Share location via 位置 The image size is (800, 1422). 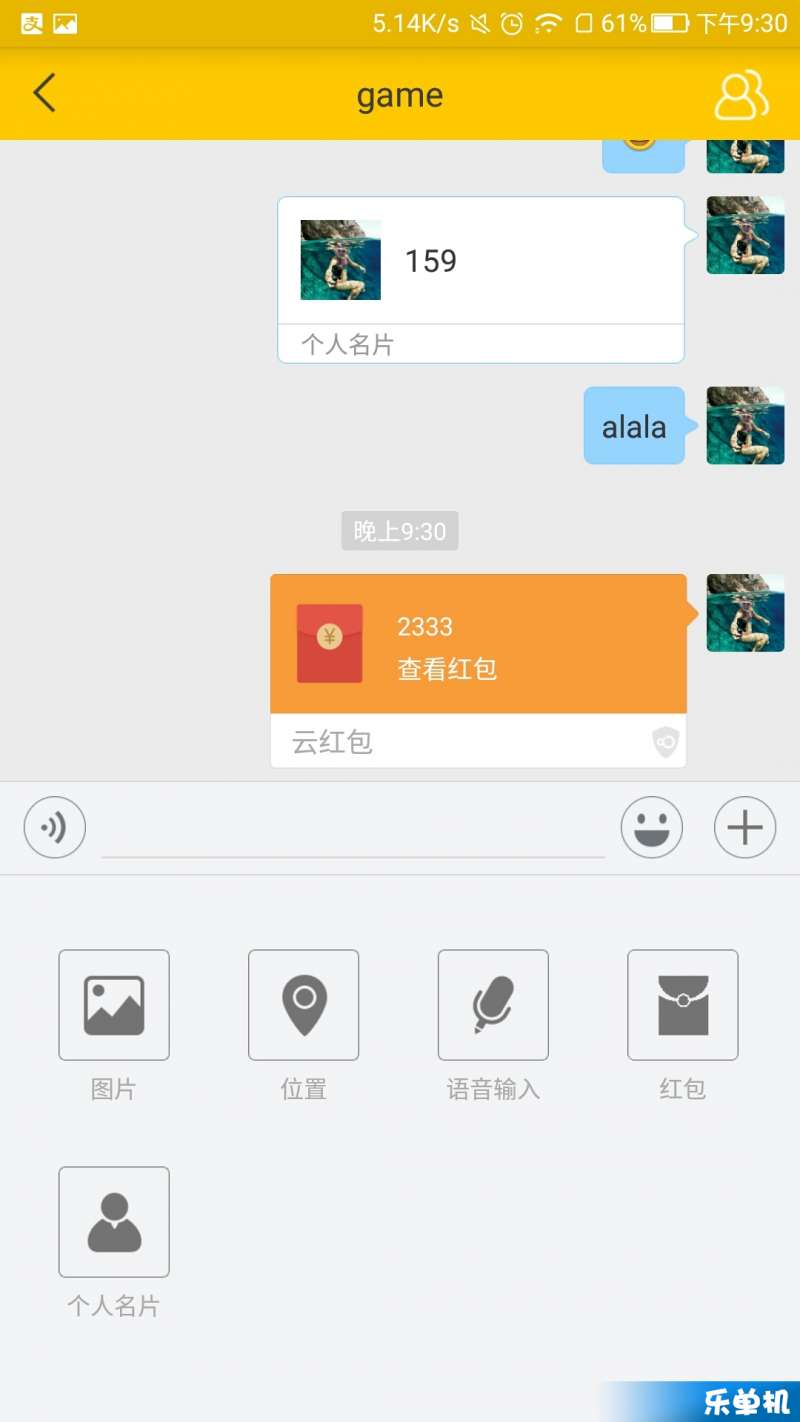tap(303, 1005)
